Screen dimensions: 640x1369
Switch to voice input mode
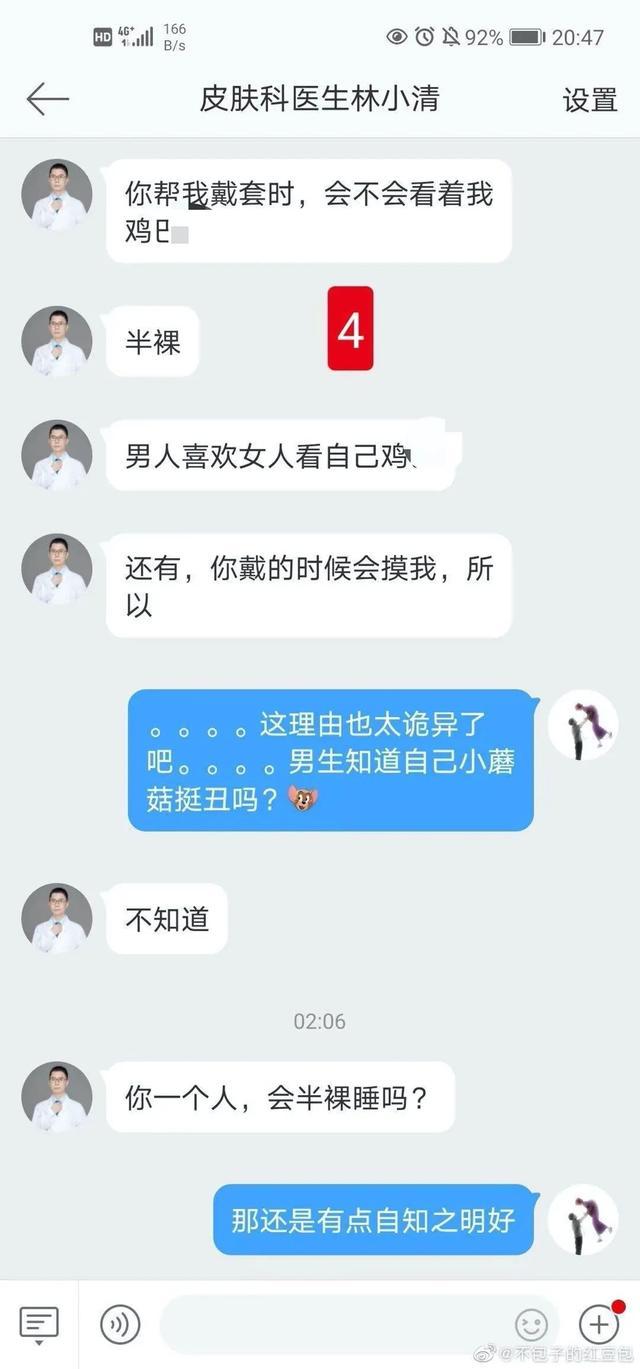pyautogui.click(x=120, y=1325)
